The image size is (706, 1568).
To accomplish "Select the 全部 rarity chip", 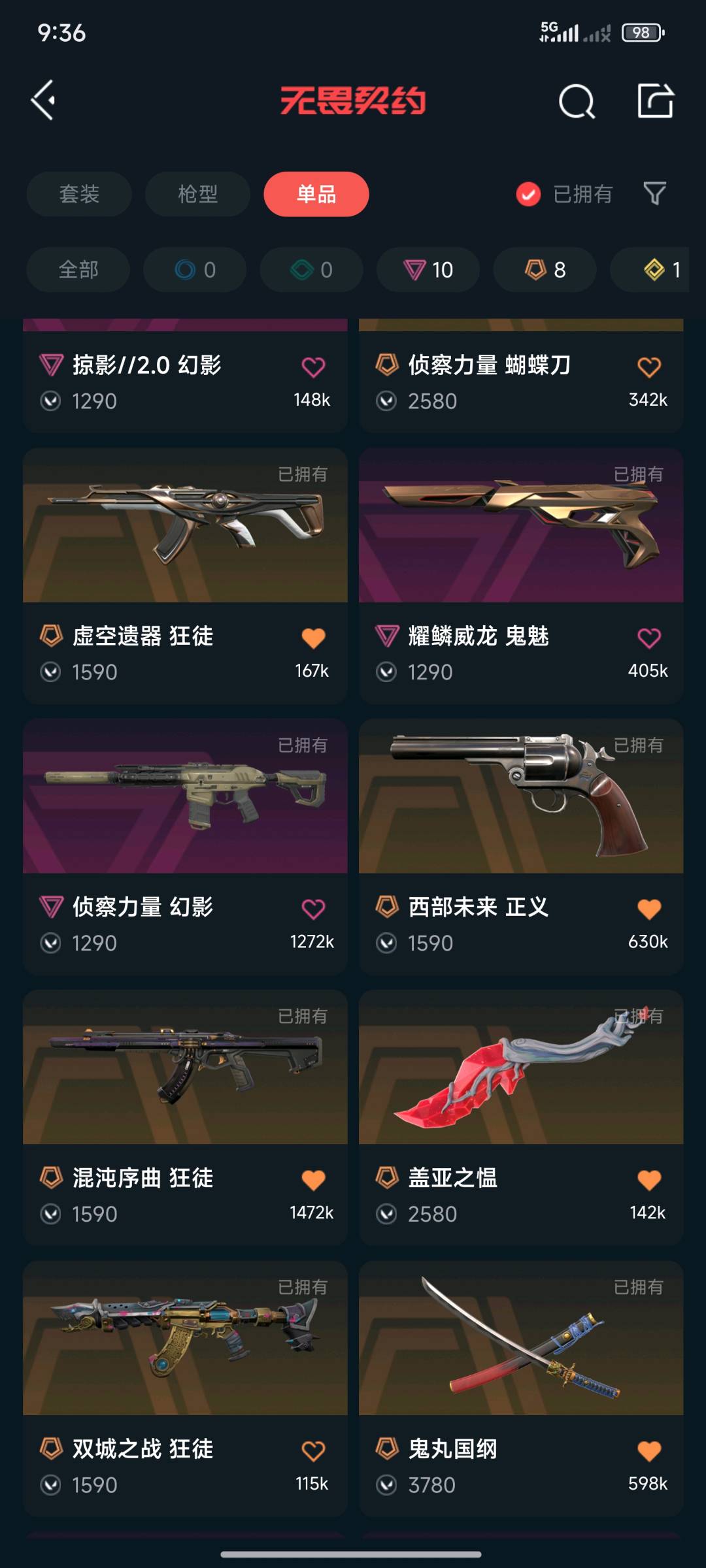I will click(78, 270).
